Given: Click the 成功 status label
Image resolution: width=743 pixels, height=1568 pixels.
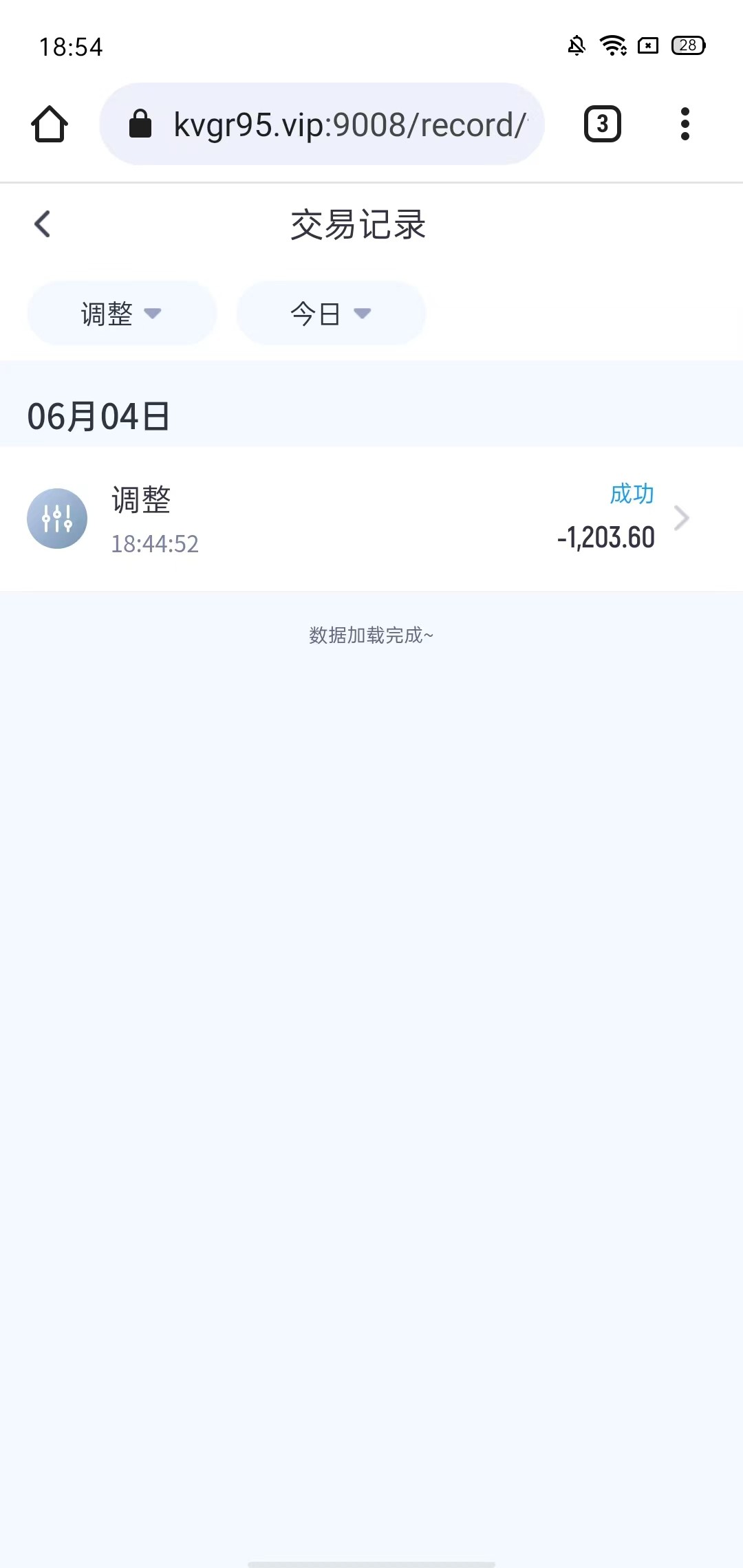Looking at the screenshot, I should [x=630, y=492].
